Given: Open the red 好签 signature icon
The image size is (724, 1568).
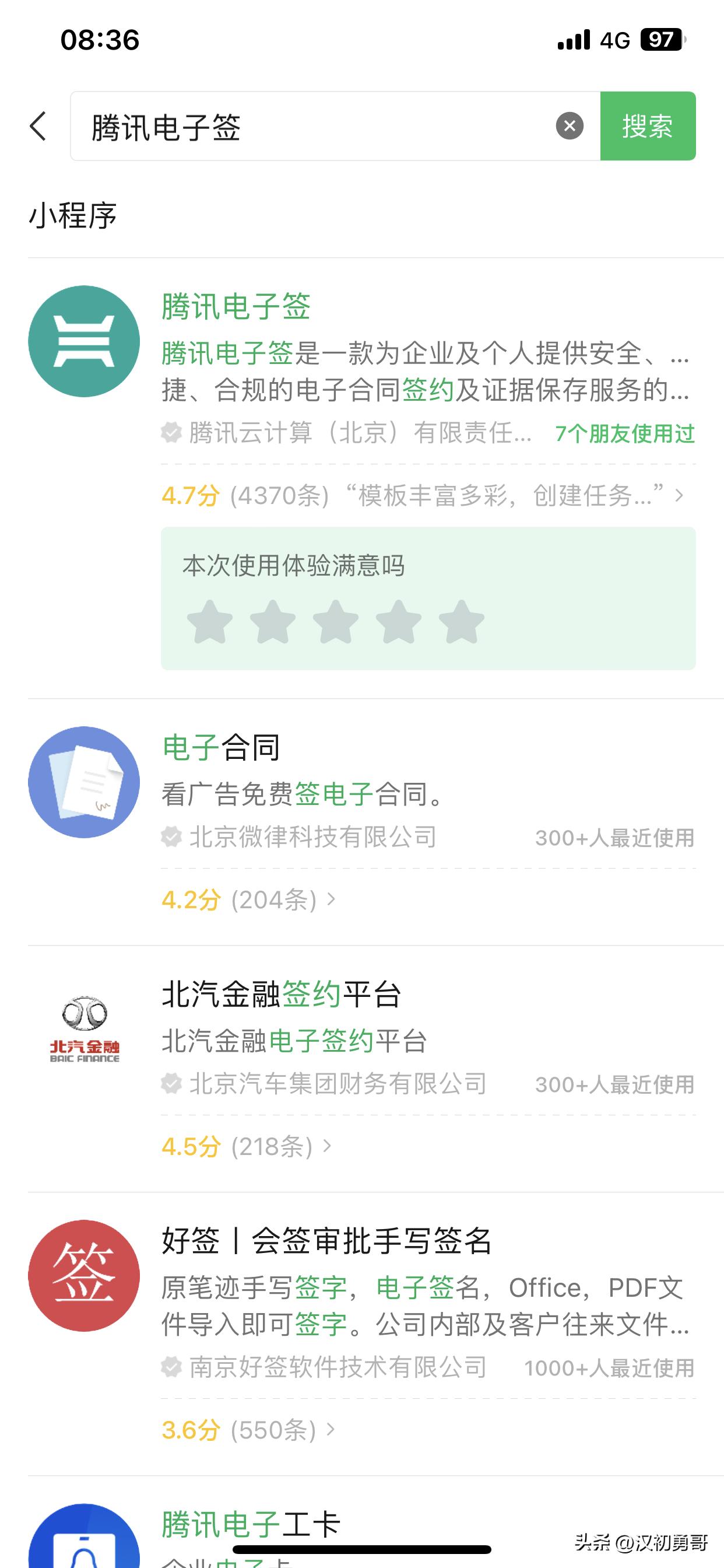Looking at the screenshot, I should tap(83, 1276).
